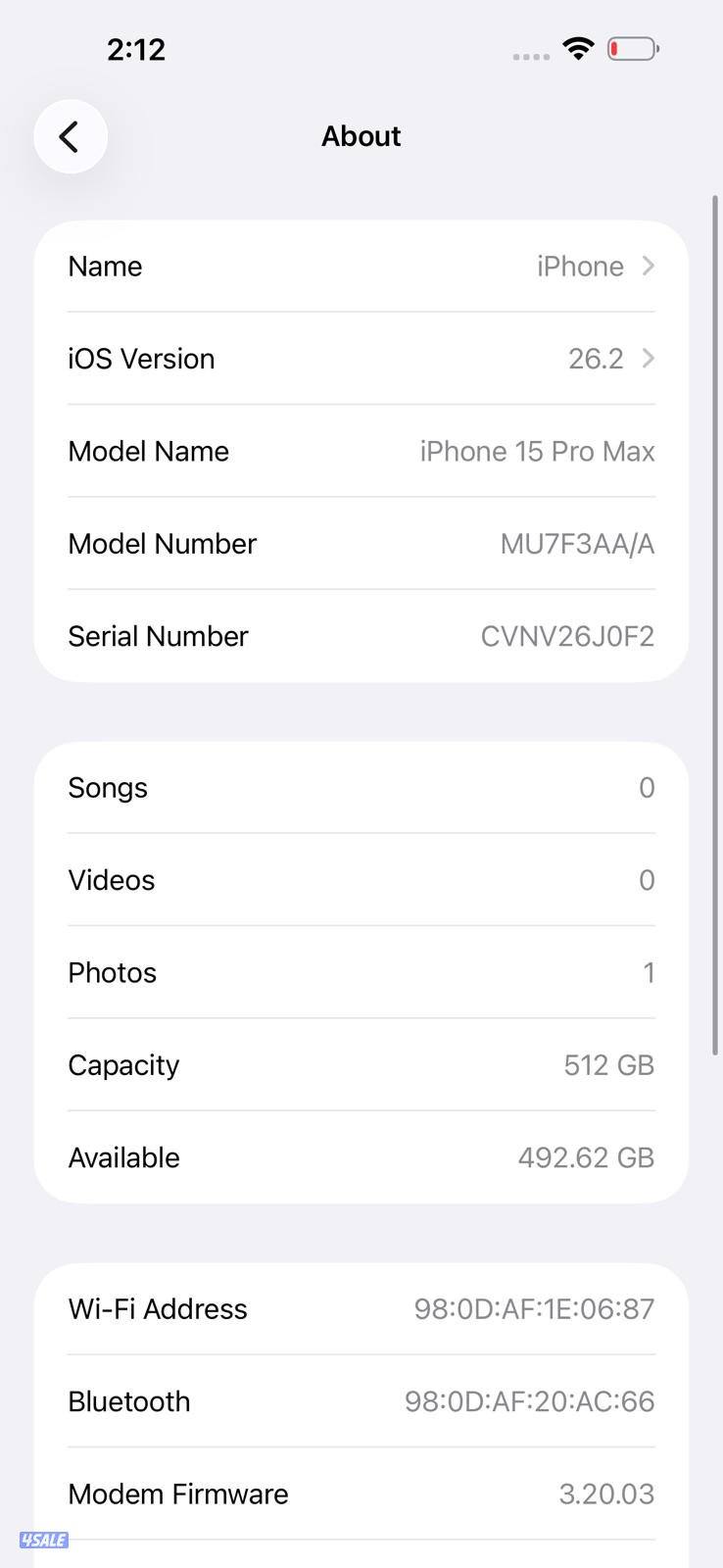The image size is (723, 1568).
Task: Tap the Photos count showing 1
Action: [648, 972]
